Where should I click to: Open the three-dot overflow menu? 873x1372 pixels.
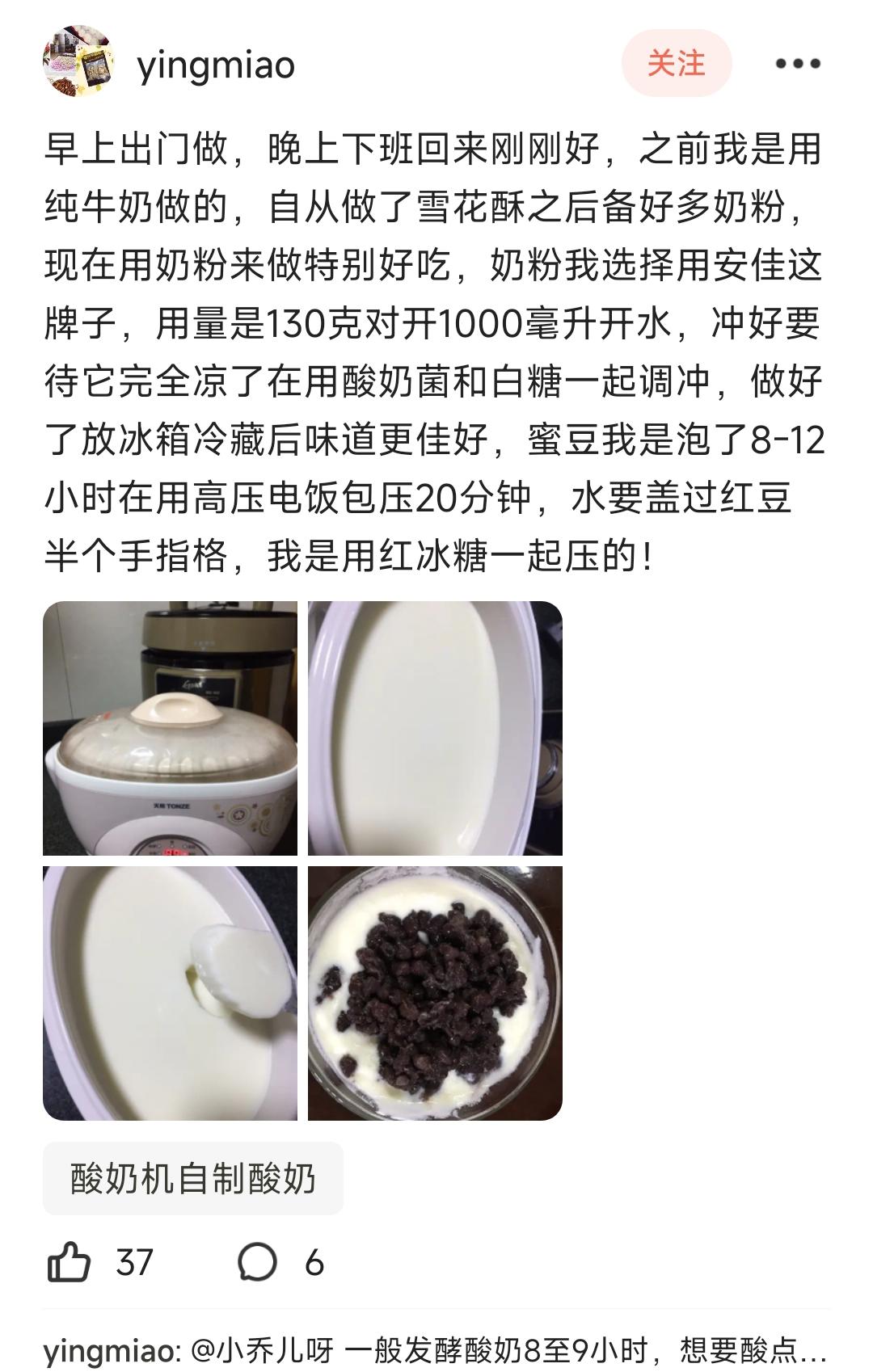point(798,64)
